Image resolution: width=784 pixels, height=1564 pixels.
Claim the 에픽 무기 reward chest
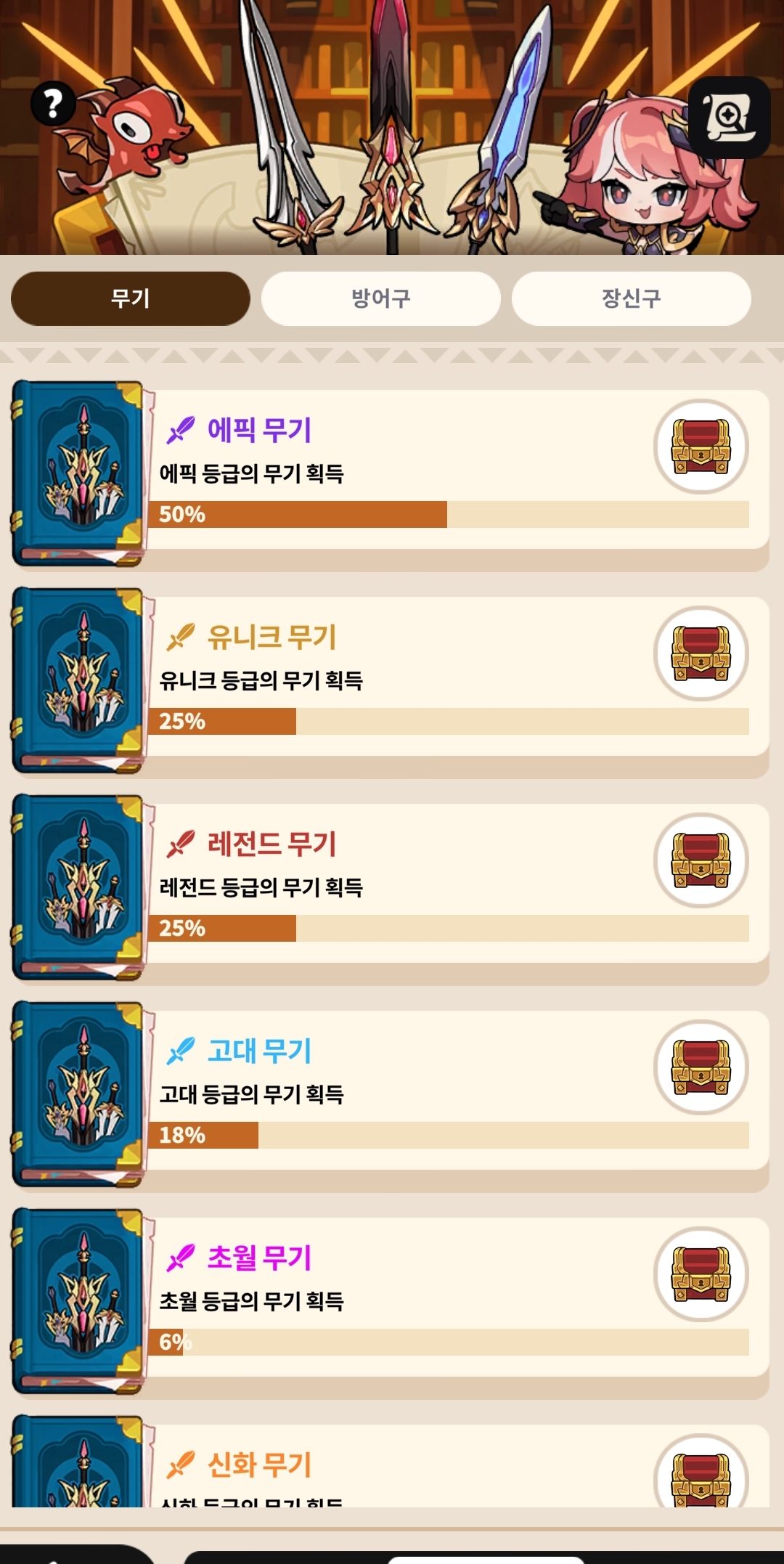pyautogui.click(x=701, y=447)
